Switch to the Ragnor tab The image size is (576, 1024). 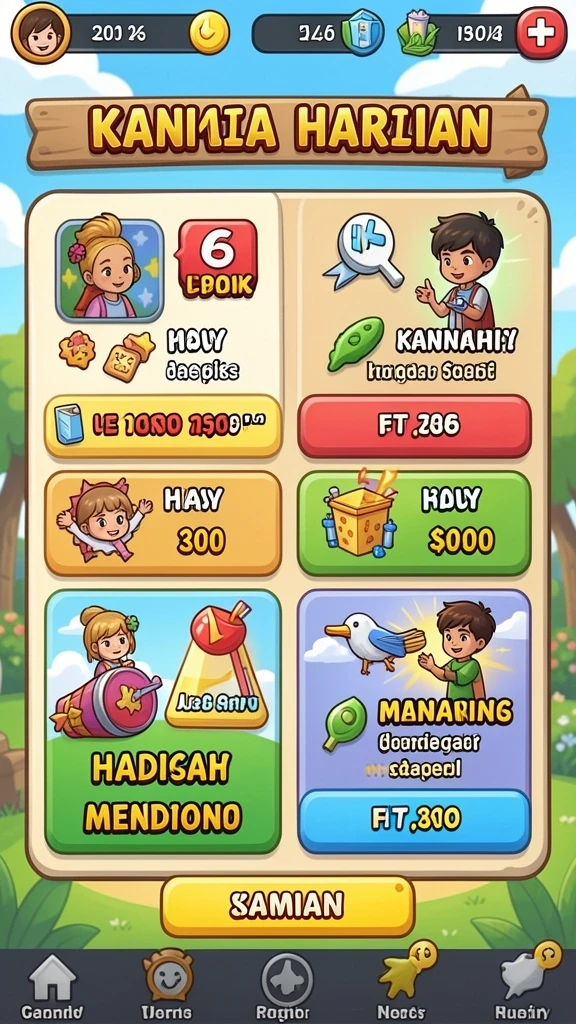287,986
